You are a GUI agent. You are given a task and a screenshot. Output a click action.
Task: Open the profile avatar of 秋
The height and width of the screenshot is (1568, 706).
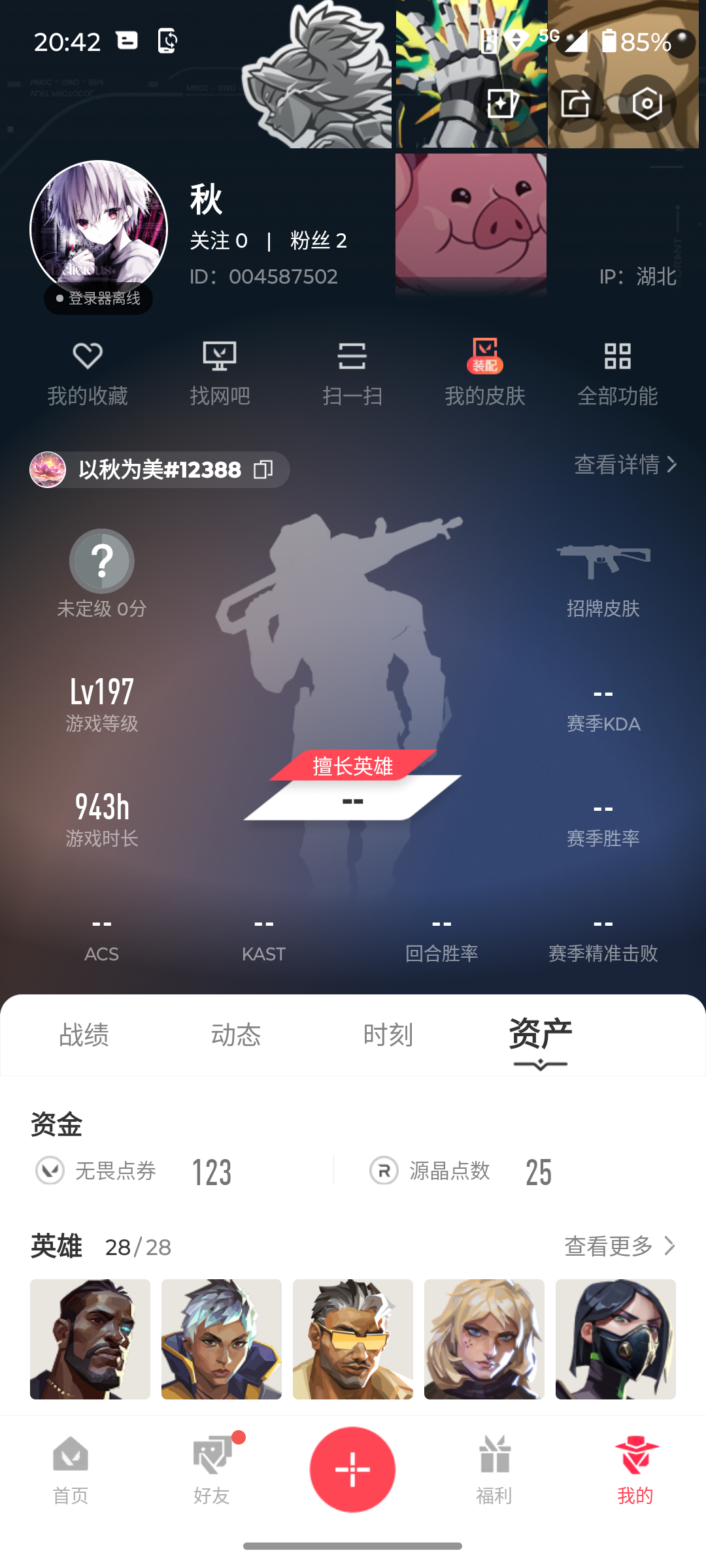pyautogui.click(x=99, y=229)
